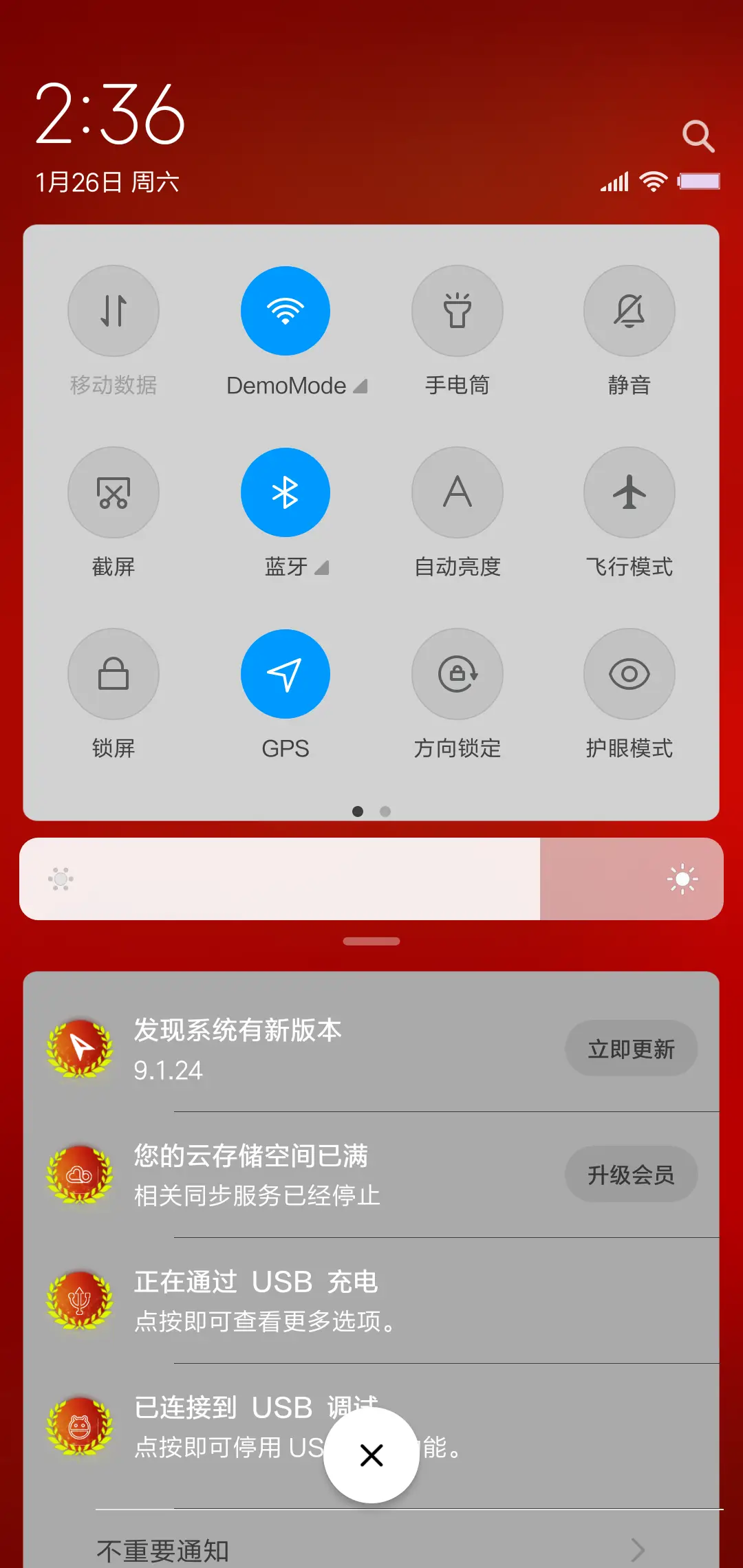Open the lock screen tile 锁屏
The image size is (743, 1568).
click(114, 674)
